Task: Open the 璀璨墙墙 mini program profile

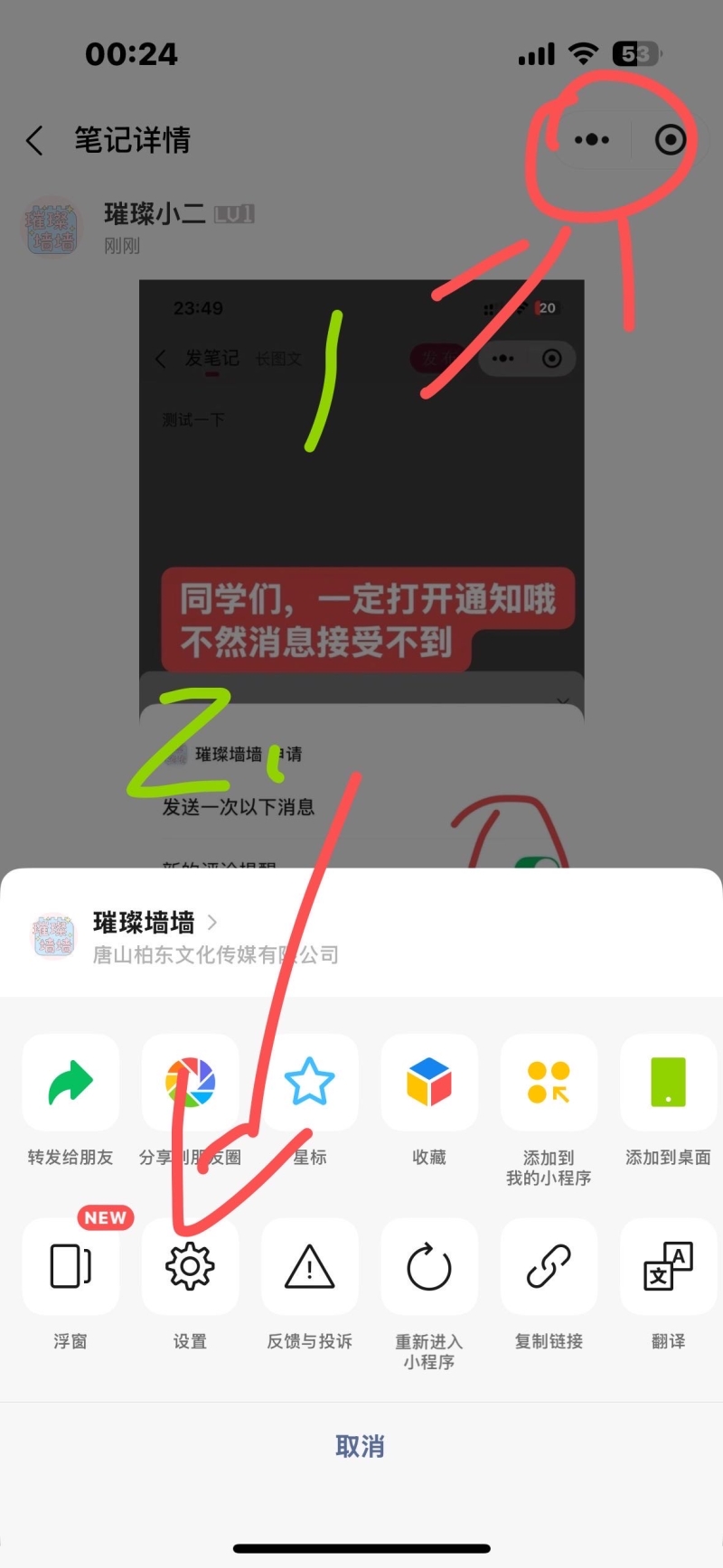Action: click(145, 924)
